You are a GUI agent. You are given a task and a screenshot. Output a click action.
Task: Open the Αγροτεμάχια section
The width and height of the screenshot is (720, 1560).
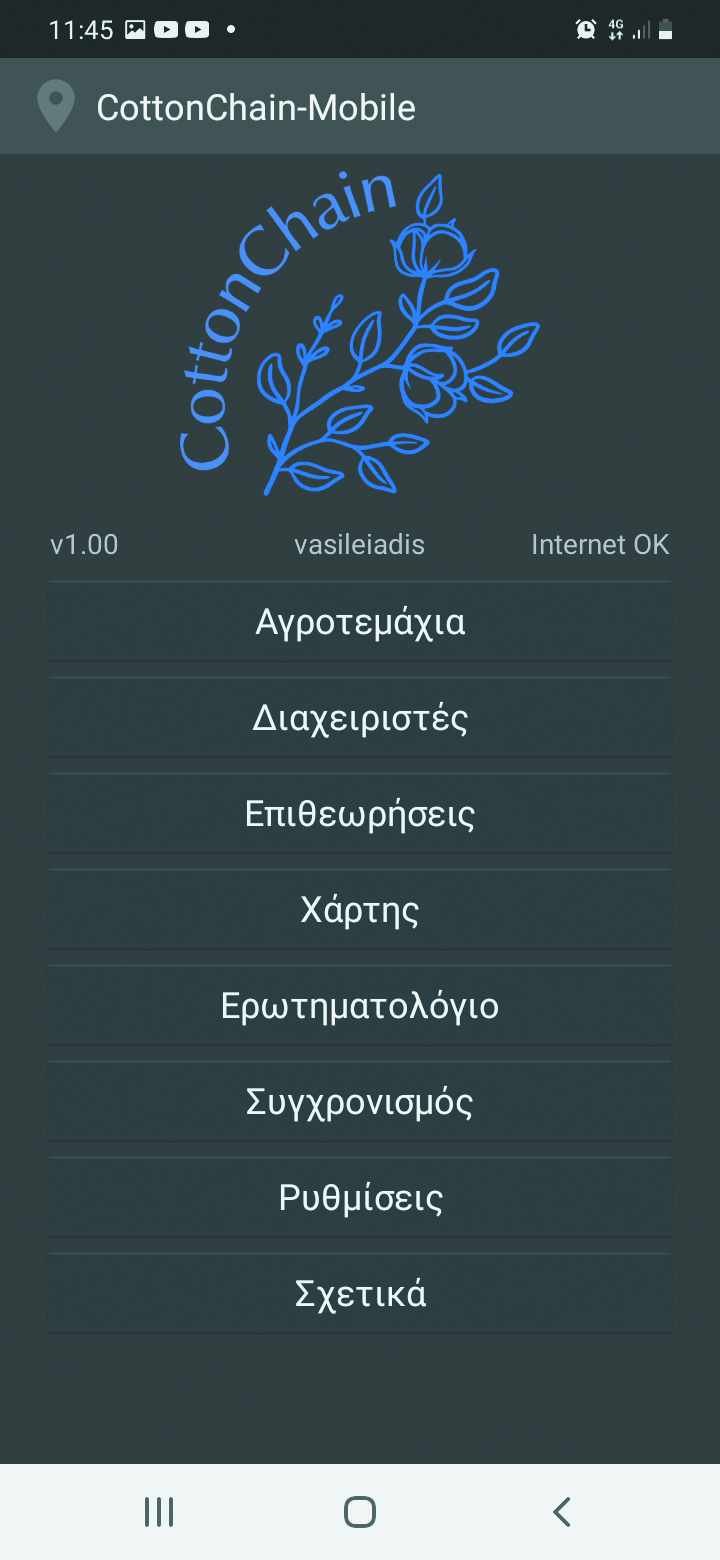pos(360,622)
